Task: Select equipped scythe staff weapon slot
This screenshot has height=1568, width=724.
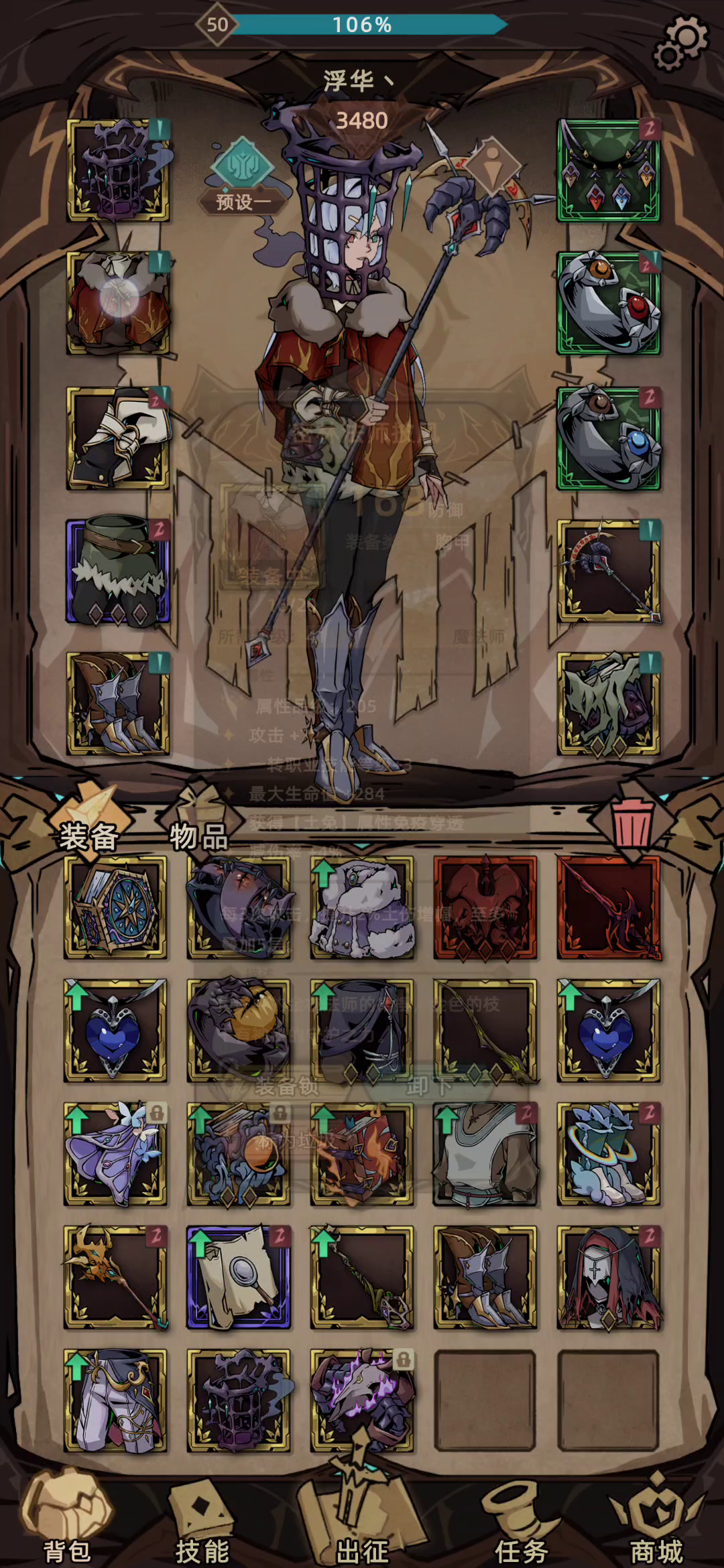Action: pyautogui.click(x=608, y=571)
